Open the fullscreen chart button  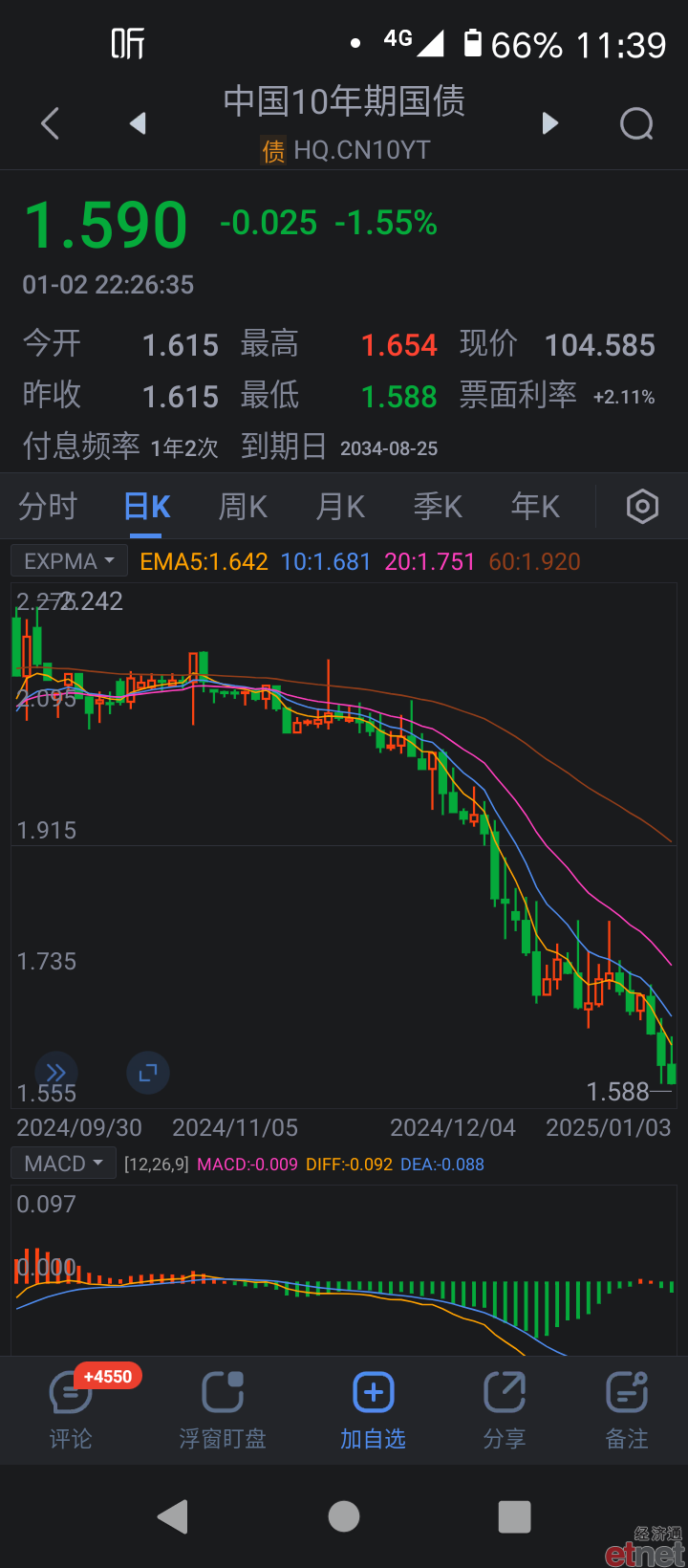click(x=148, y=1073)
